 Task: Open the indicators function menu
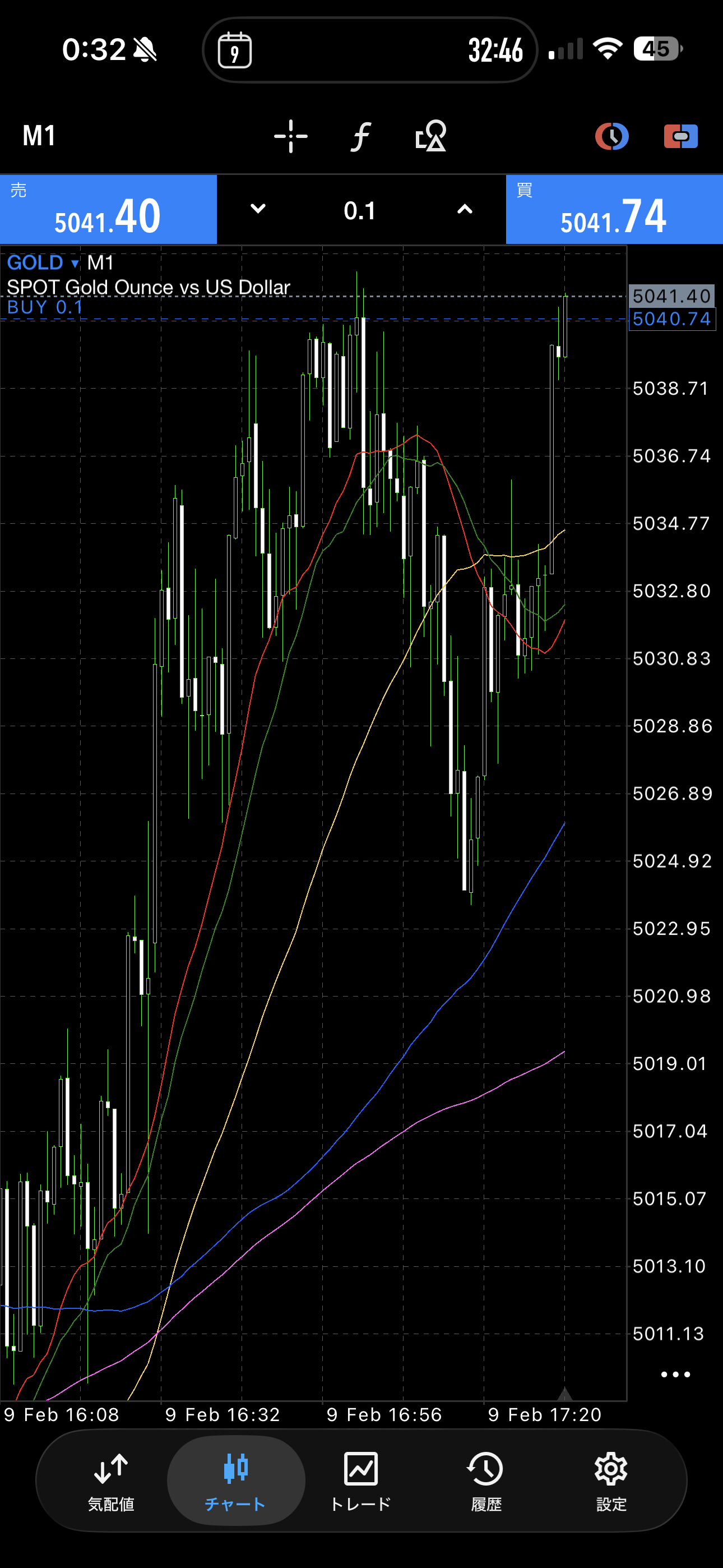360,136
